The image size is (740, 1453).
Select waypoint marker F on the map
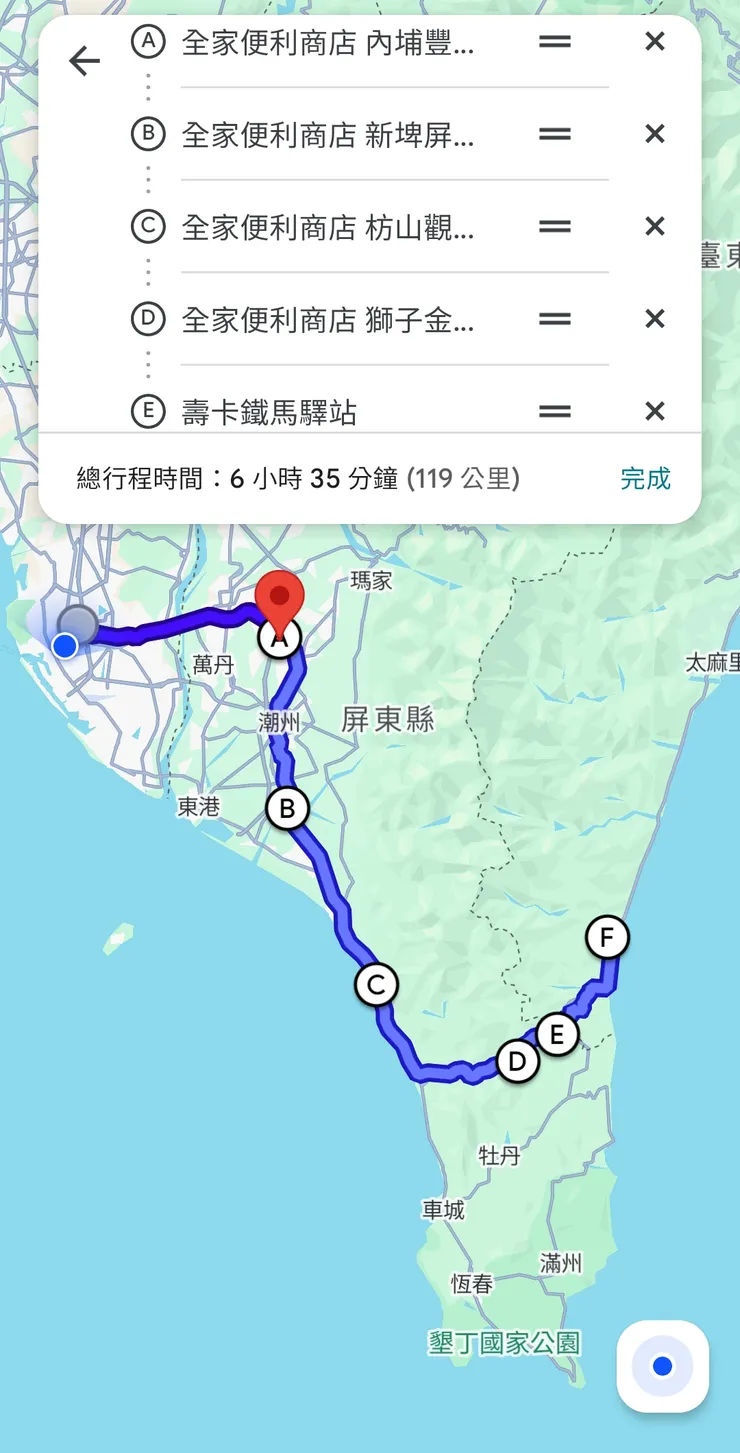pyautogui.click(x=608, y=938)
